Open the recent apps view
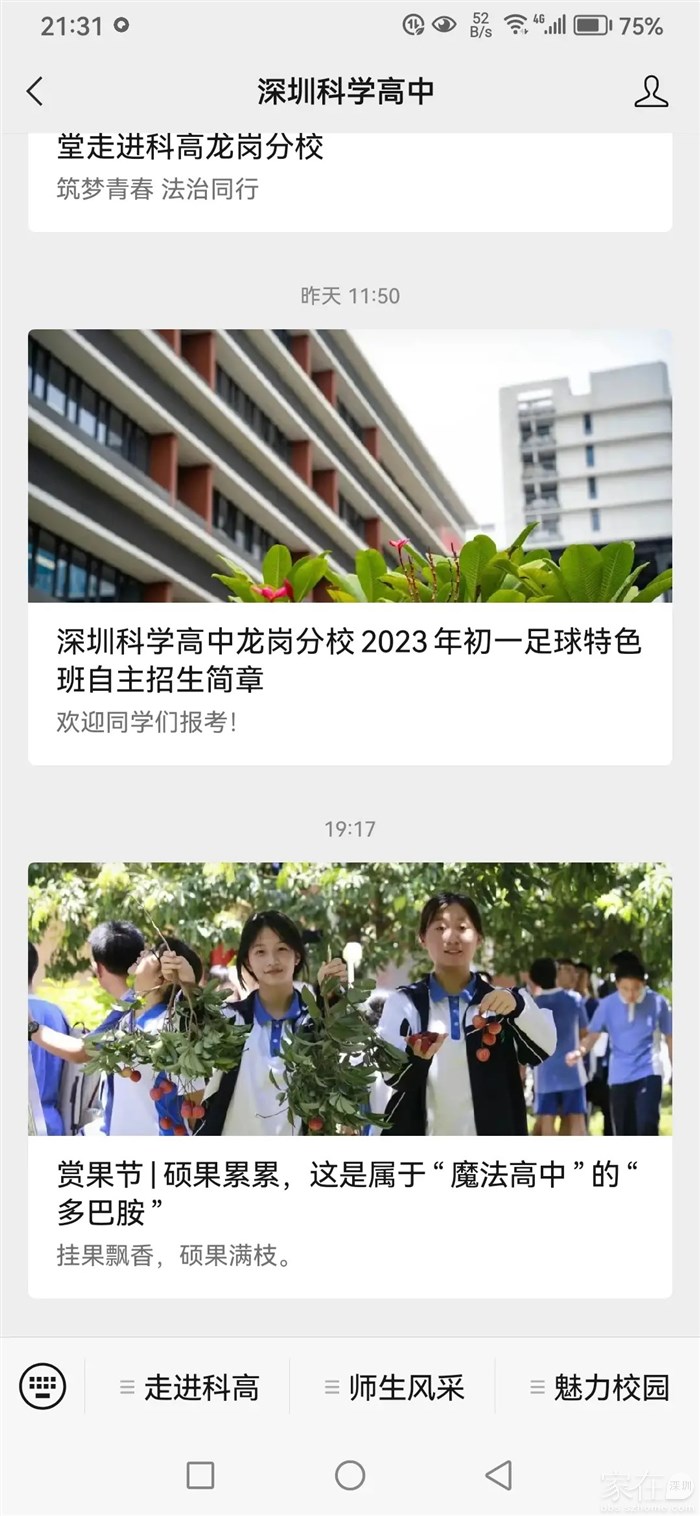Screen dimensions: 700x1516 [x=200, y=1475]
